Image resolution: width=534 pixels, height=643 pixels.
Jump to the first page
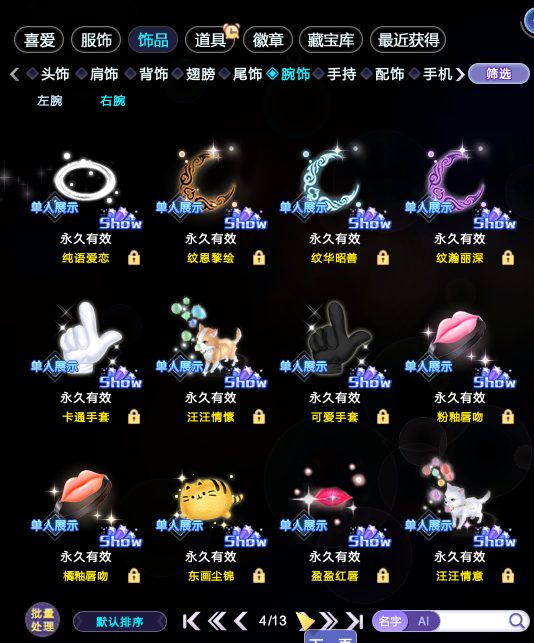pyautogui.click(x=191, y=621)
